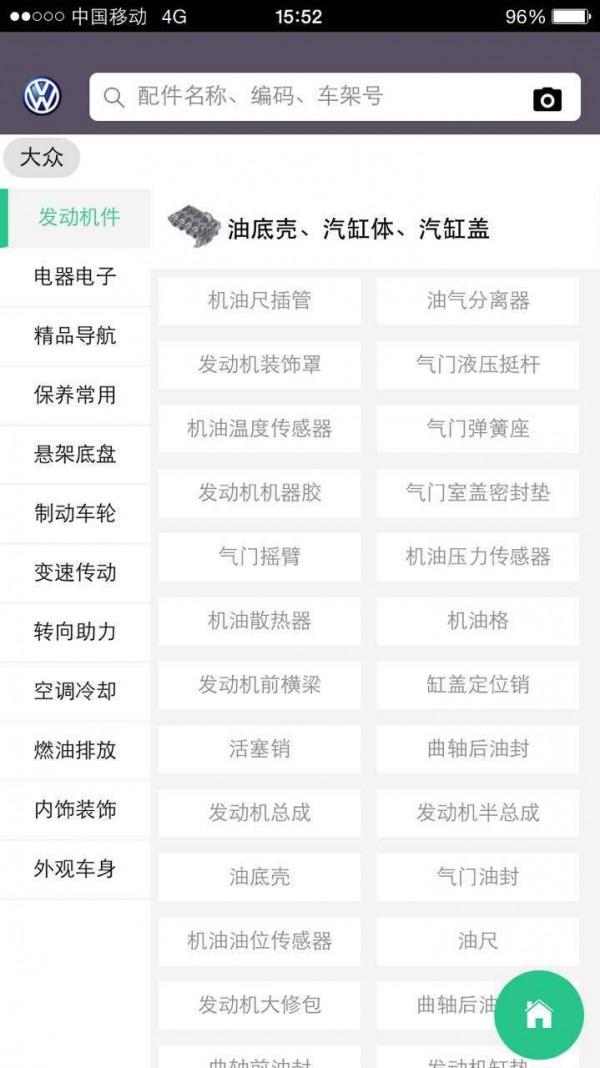This screenshot has height=1068, width=600.
Task: Select the 机油温度传感器 part
Action: point(259,429)
